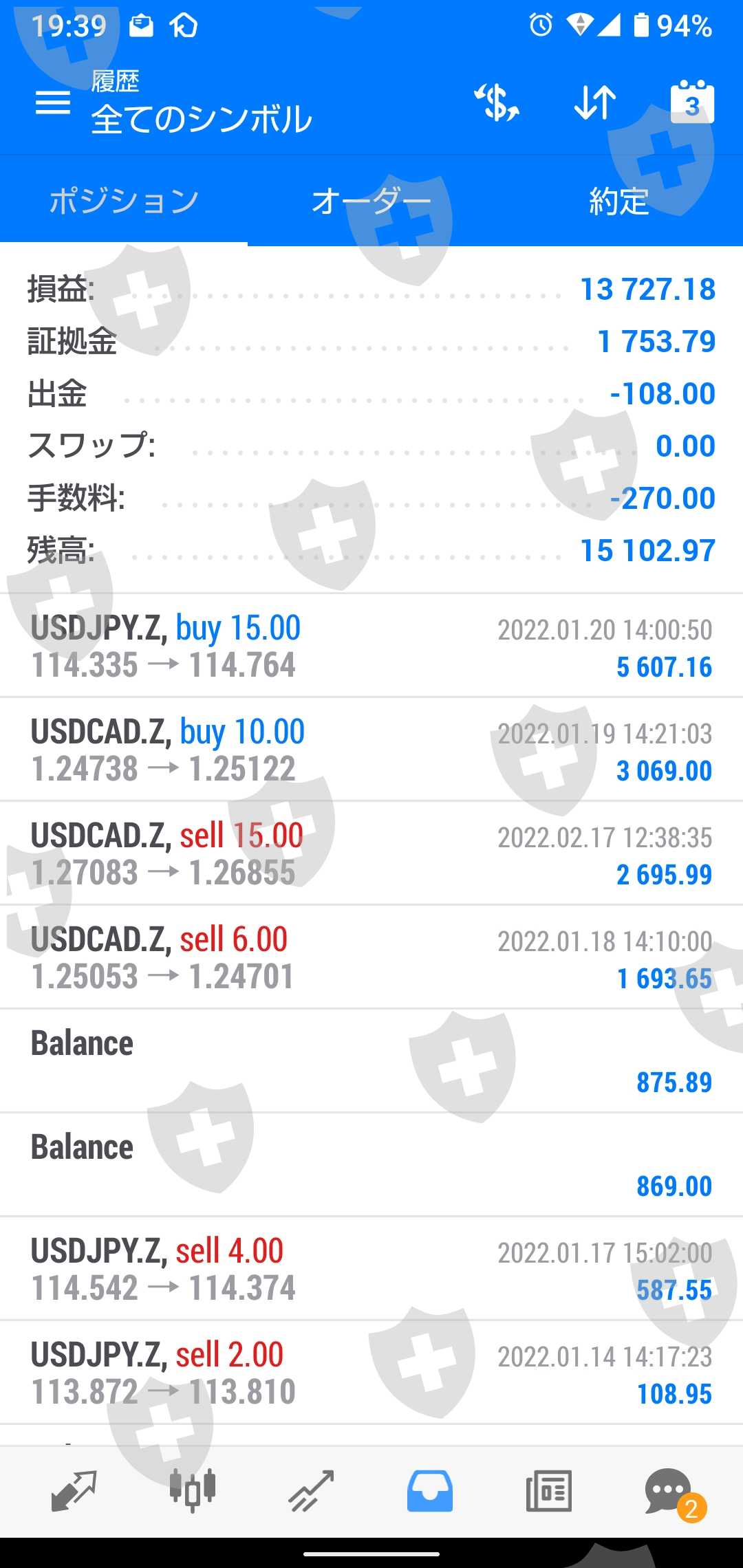Open the calendar date range picker

click(692, 102)
